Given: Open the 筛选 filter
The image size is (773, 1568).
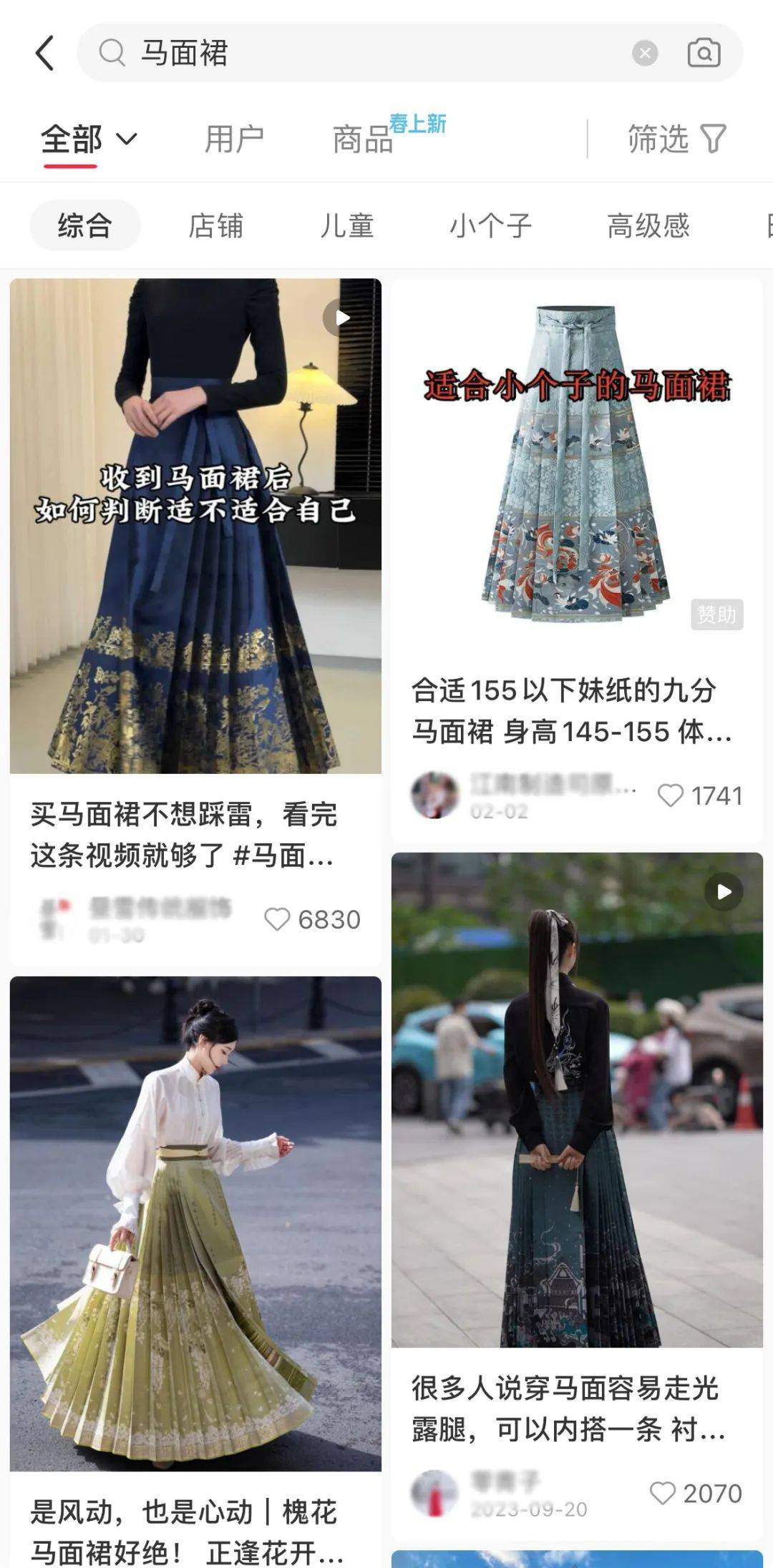Looking at the screenshot, I should click(x=676, y=139).
